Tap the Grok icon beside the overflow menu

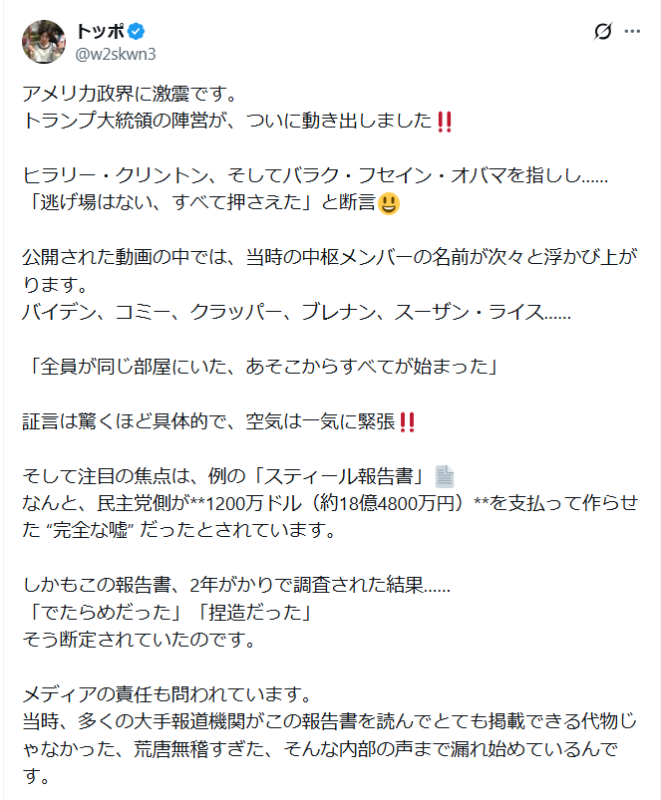[602, 32]
